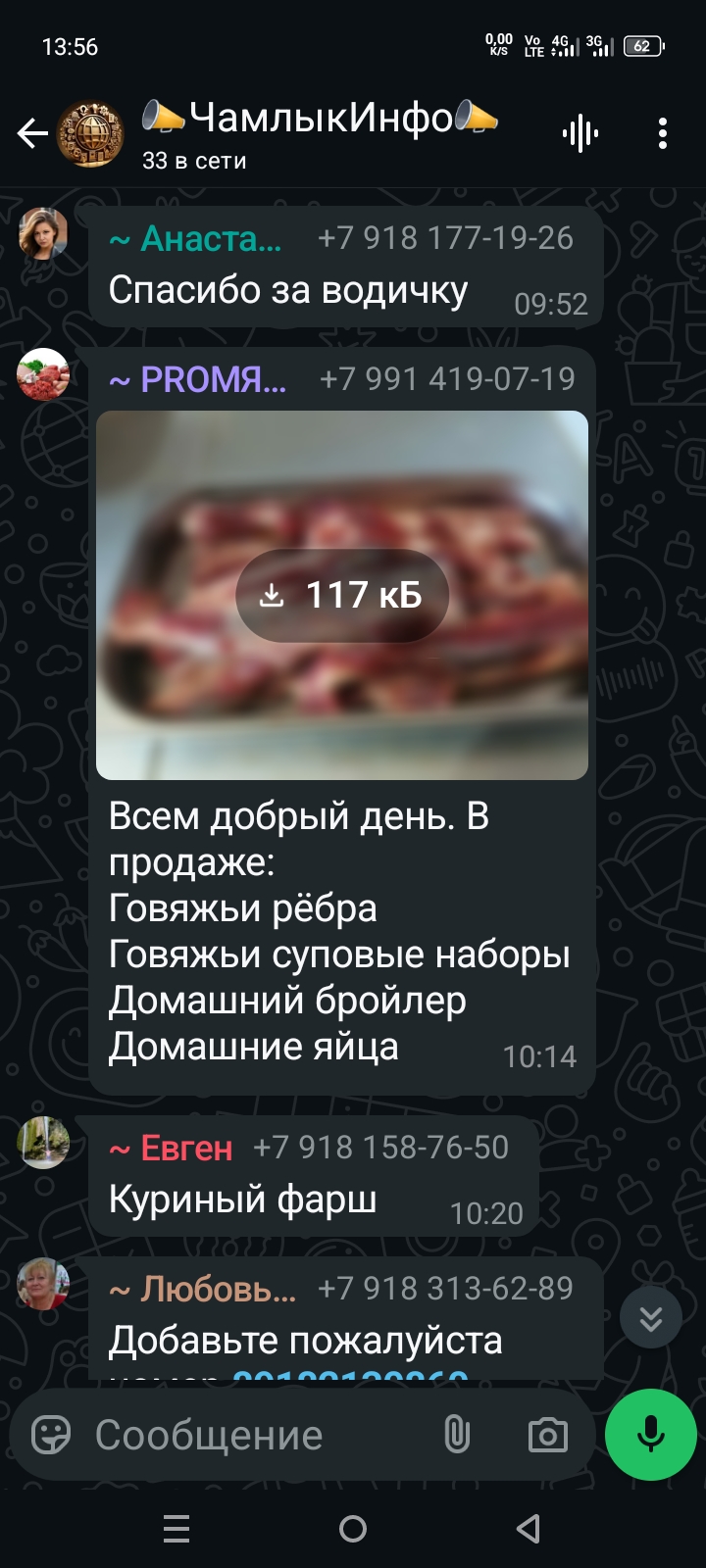Download the 117 кБ photo

(x=342, y=595)
